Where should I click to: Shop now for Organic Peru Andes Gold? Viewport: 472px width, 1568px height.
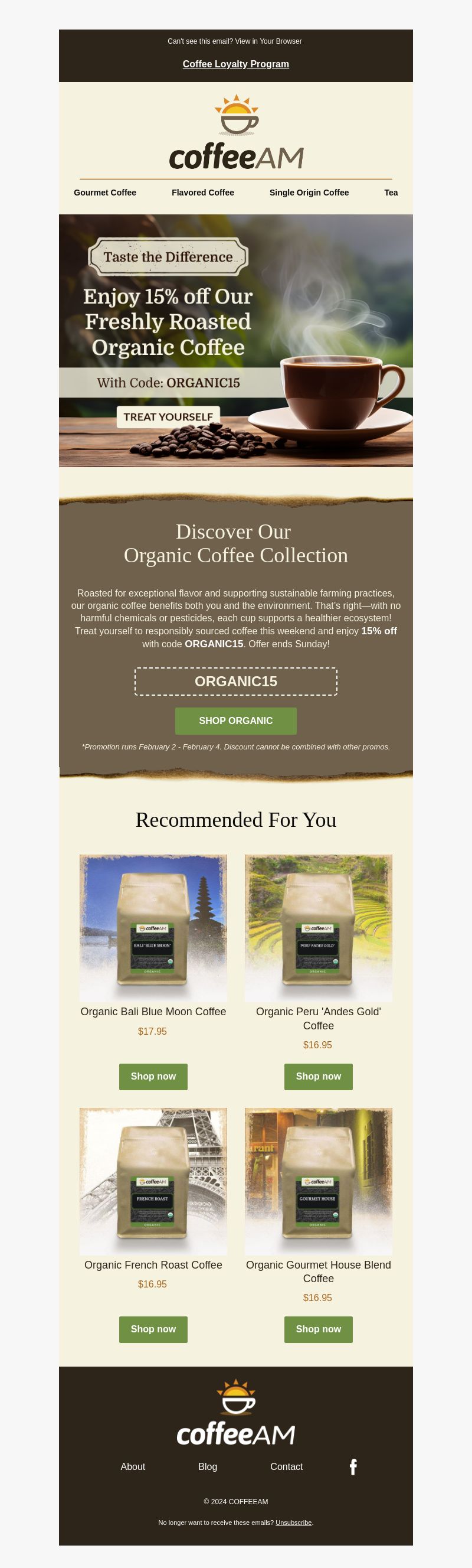318,1076
